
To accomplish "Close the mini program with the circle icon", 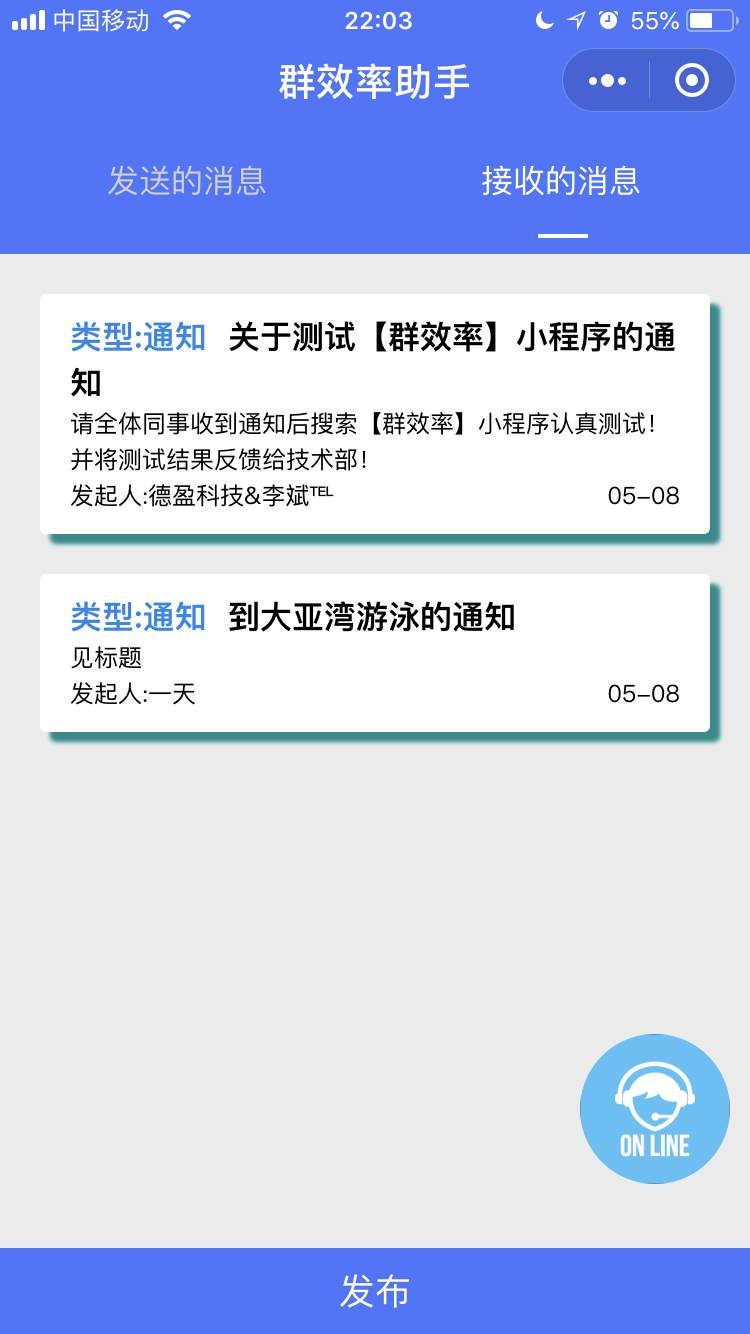I will (692, 80).
